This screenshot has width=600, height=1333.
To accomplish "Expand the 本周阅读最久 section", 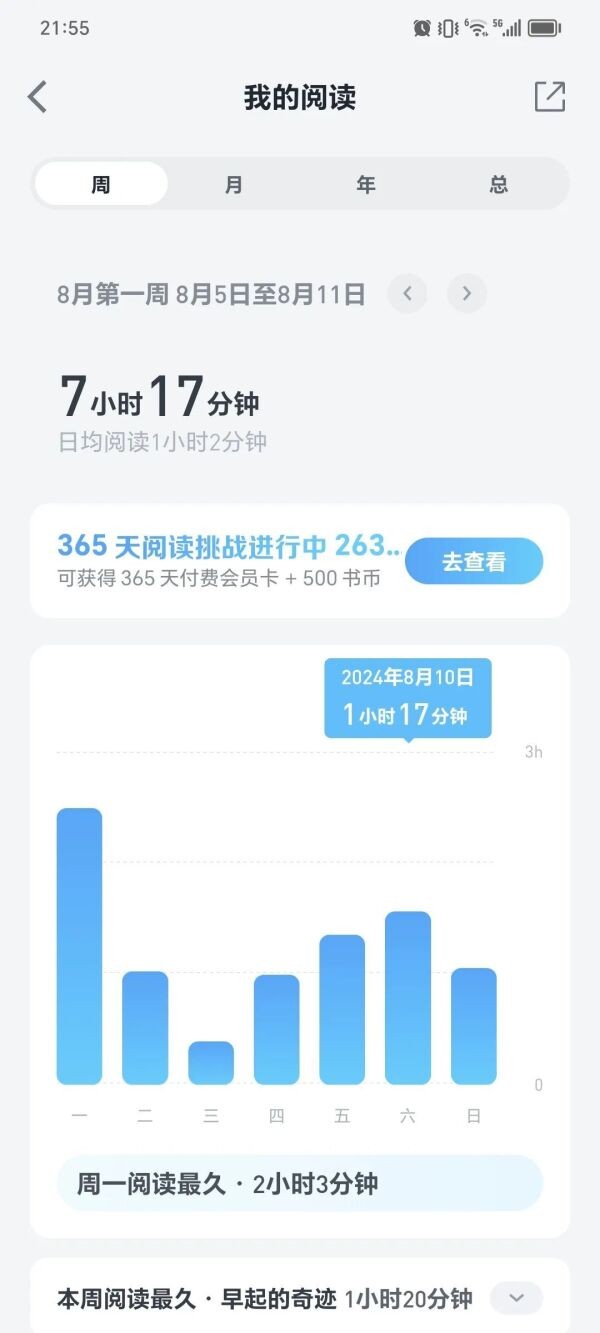I will point(517,1298).
